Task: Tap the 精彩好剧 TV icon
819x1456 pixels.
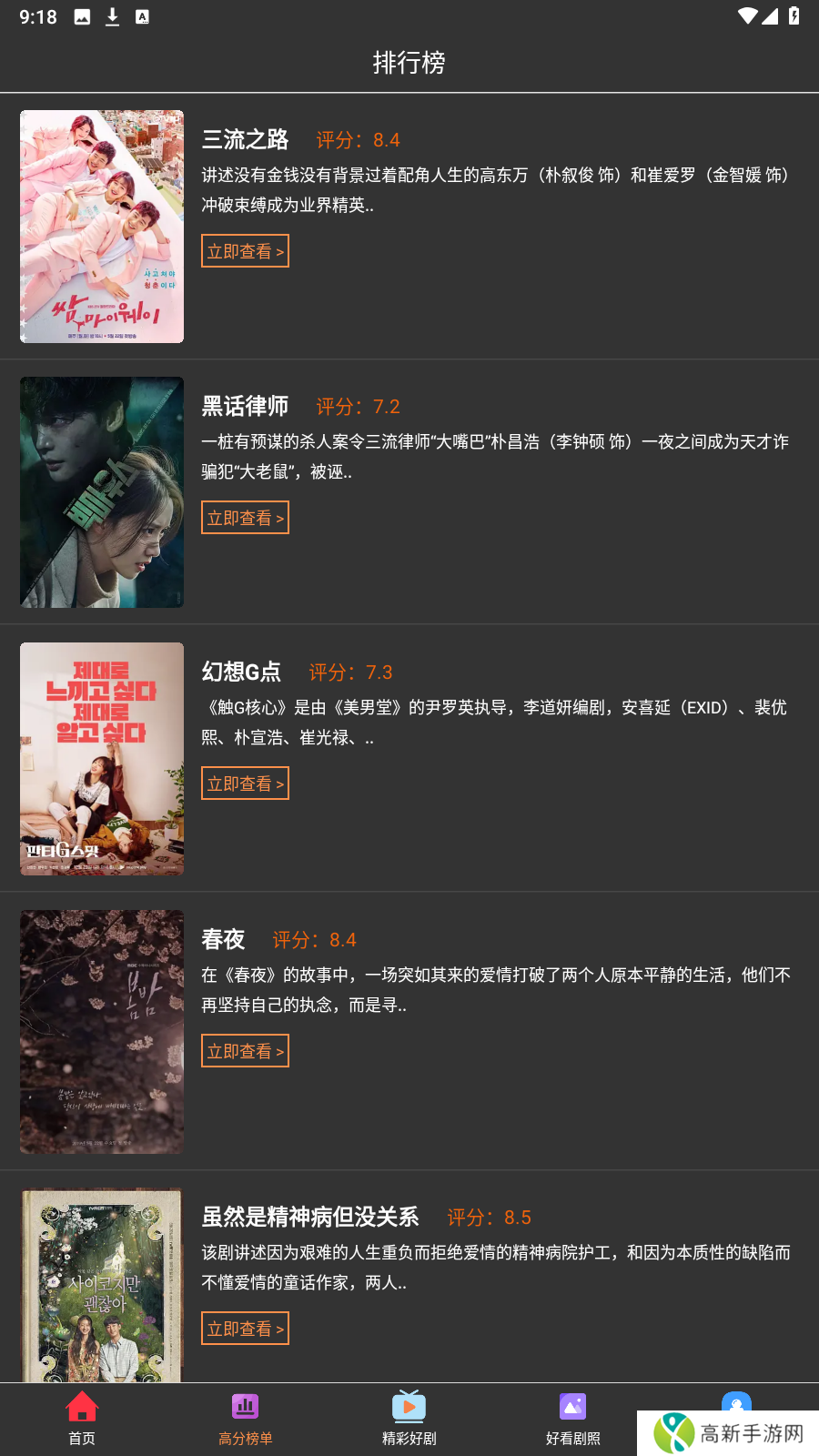Action: pos(409,1404)
